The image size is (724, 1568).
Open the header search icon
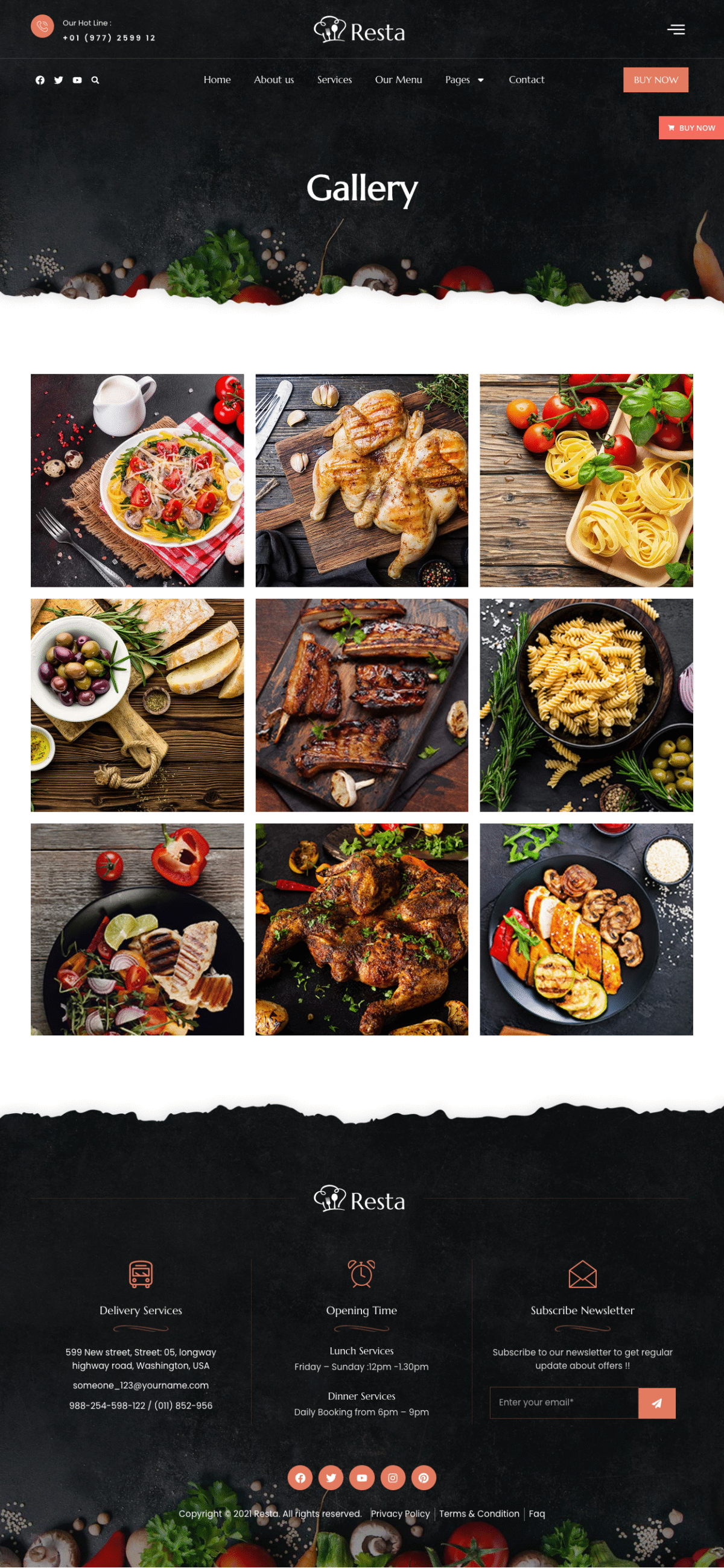click(95, 80)
